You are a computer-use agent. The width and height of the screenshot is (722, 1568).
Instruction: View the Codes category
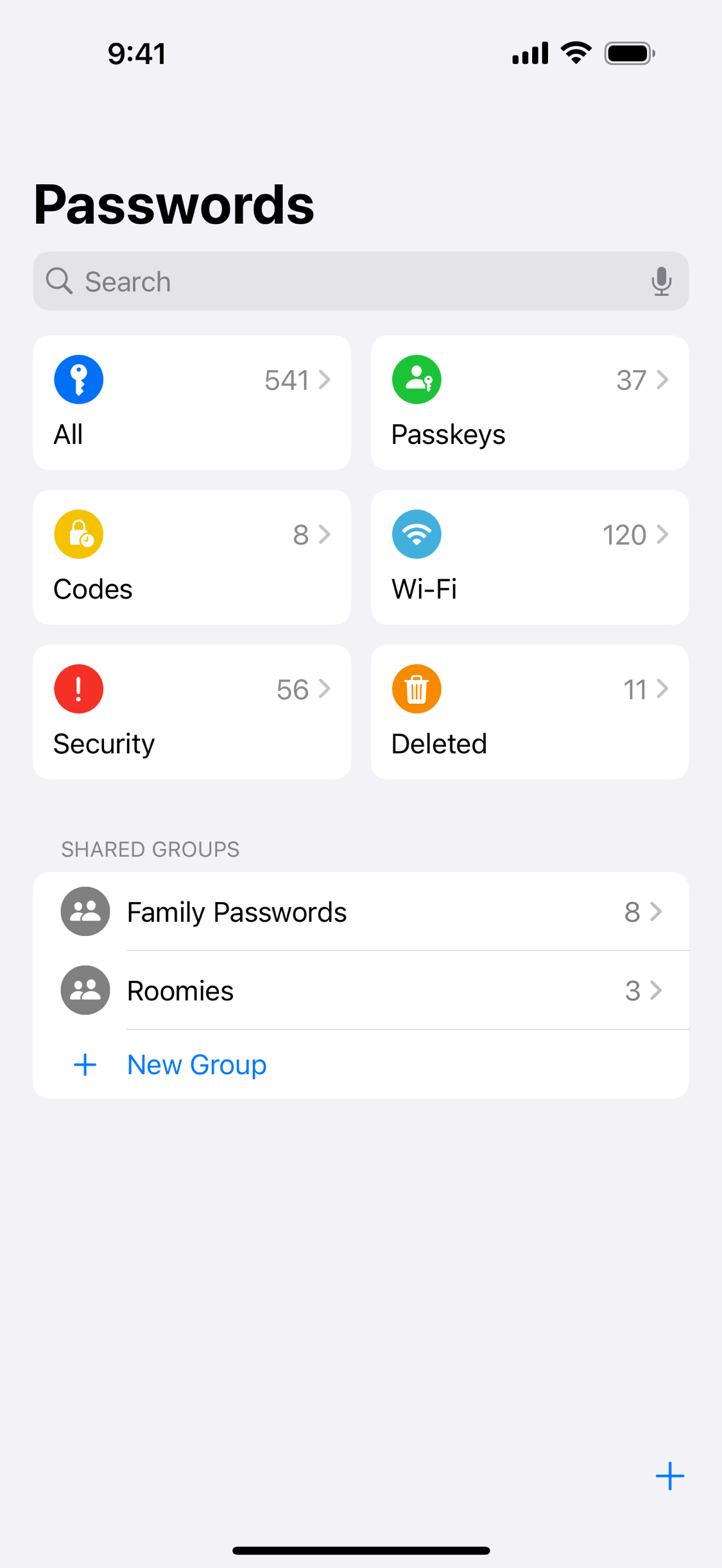click(x=192, y=558)
